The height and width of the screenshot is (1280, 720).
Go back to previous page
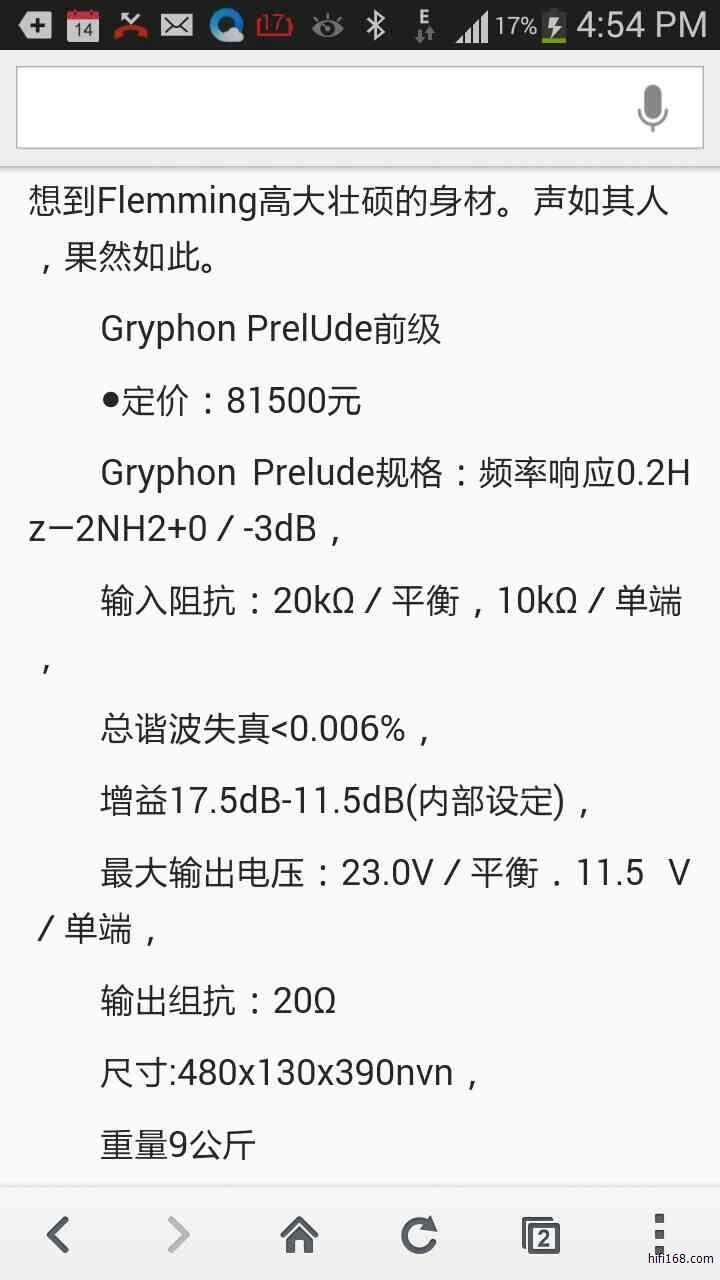pos(59,1235)
